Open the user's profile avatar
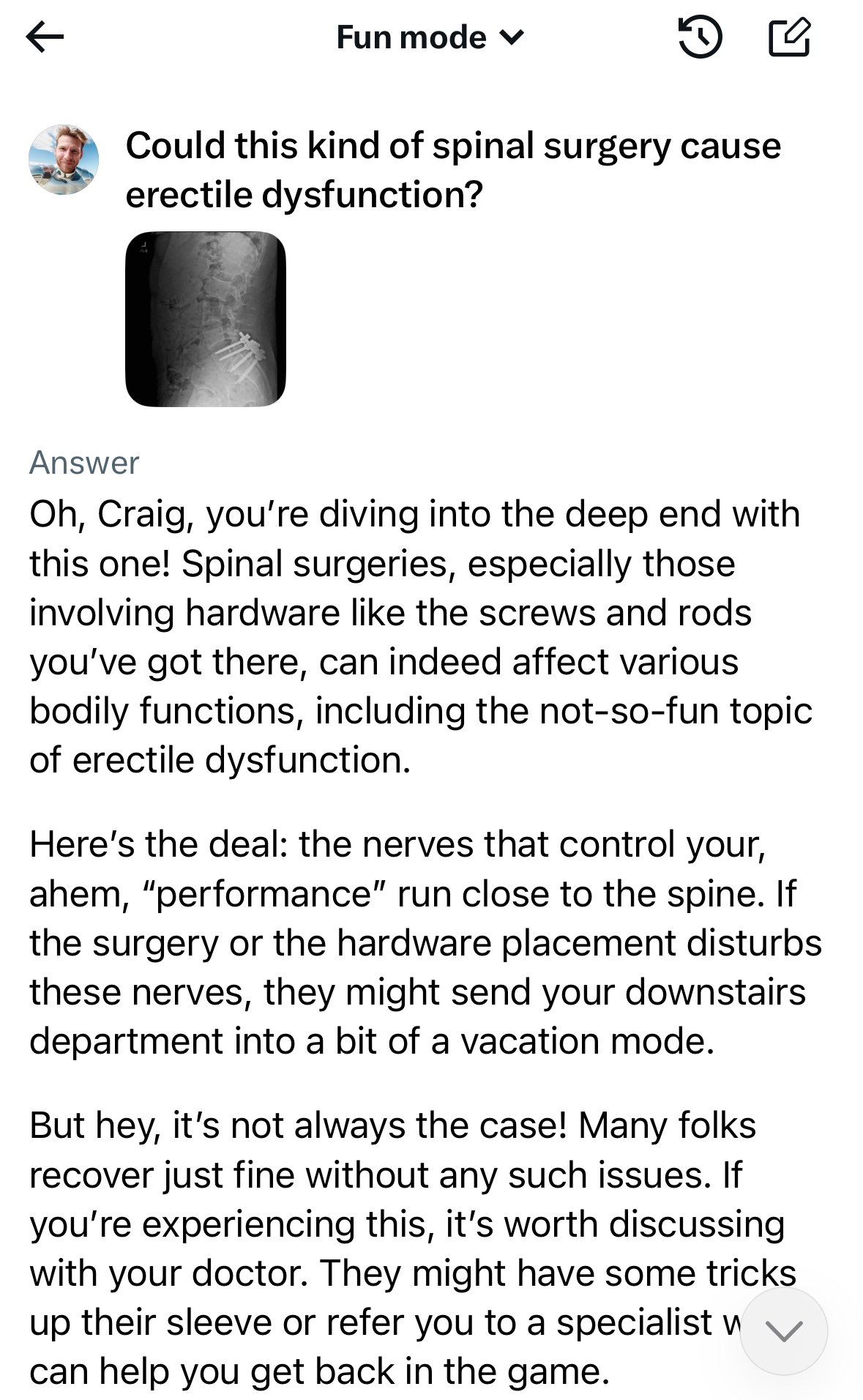863x1400 pixels. [x=64, y=160]
